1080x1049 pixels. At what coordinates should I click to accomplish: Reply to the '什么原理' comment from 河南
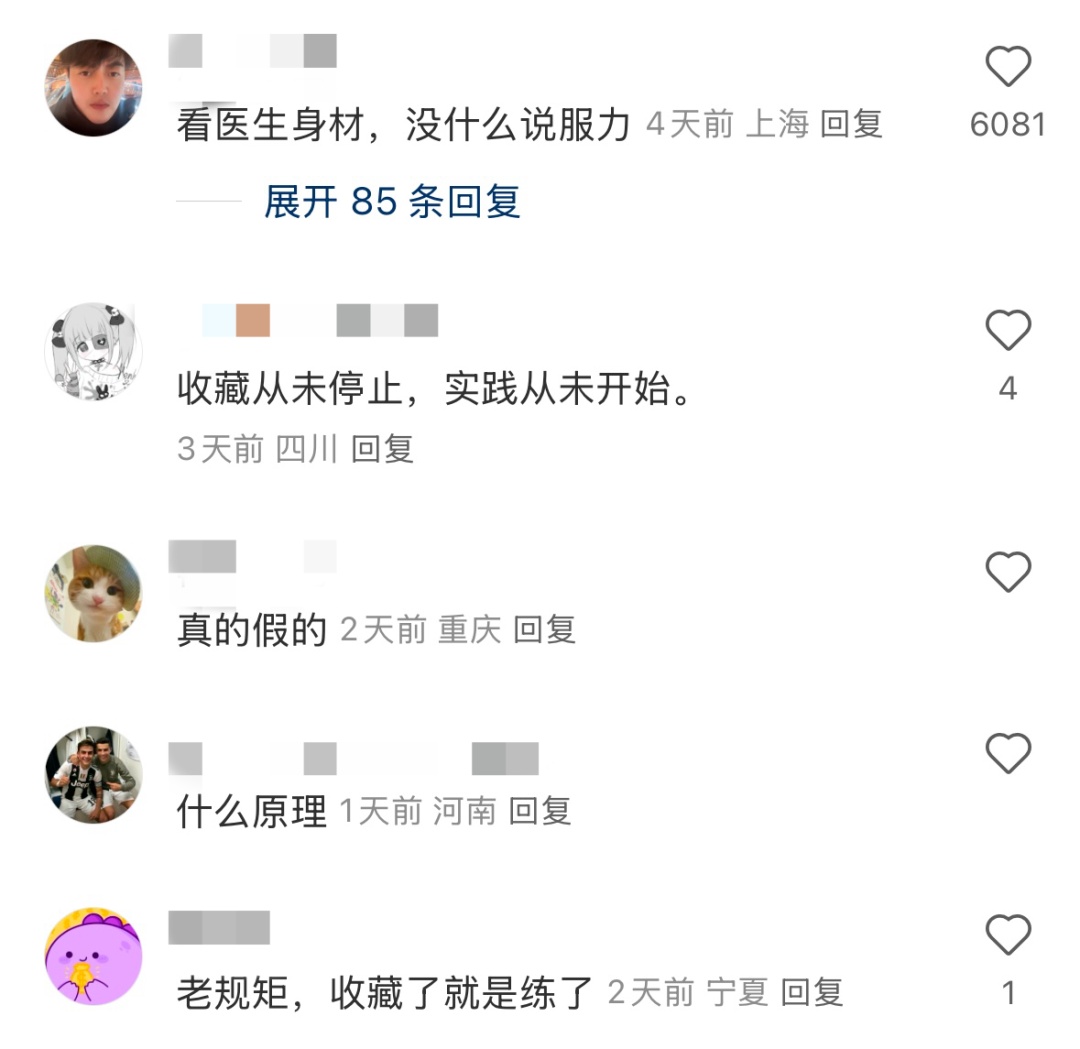539,811
